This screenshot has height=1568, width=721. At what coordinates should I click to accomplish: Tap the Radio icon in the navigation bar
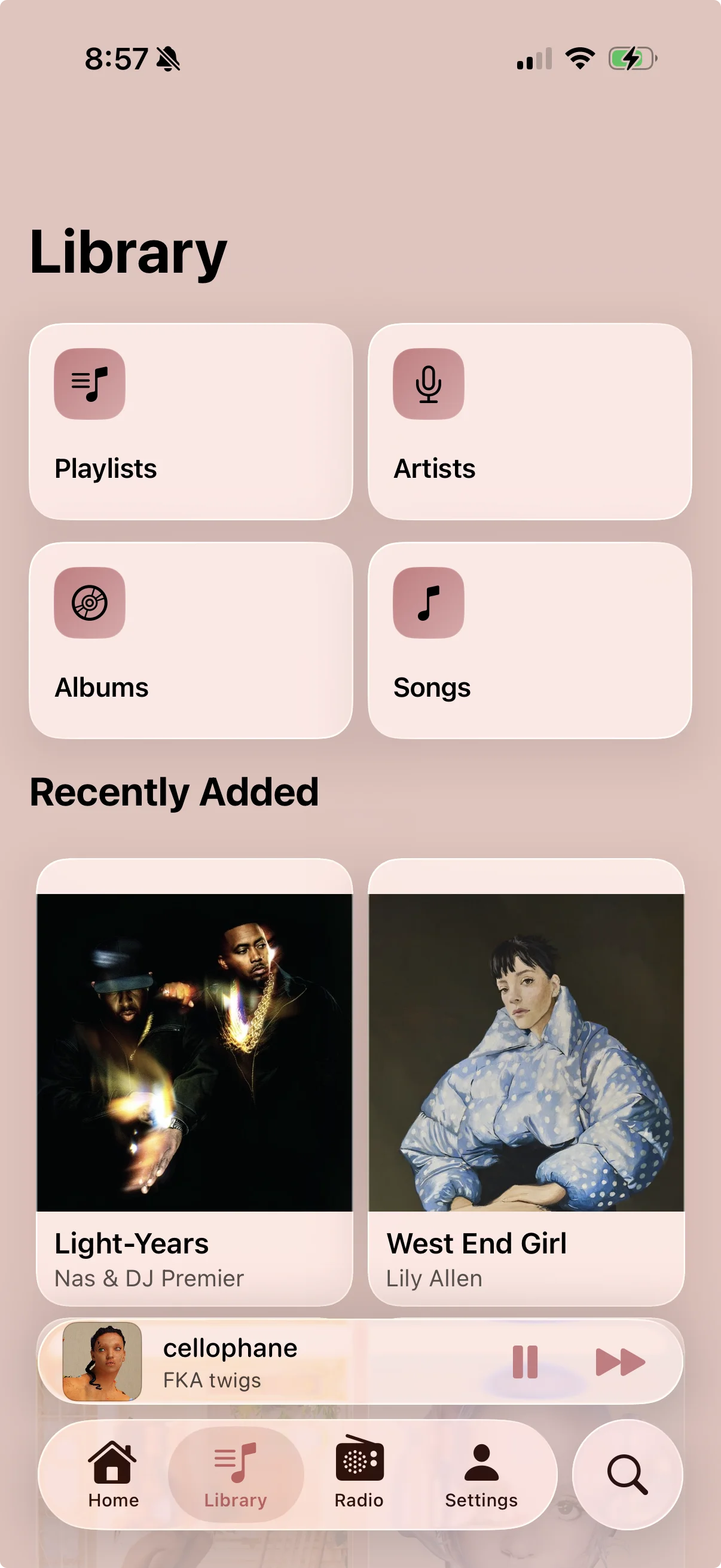(x=358, y=1463)
